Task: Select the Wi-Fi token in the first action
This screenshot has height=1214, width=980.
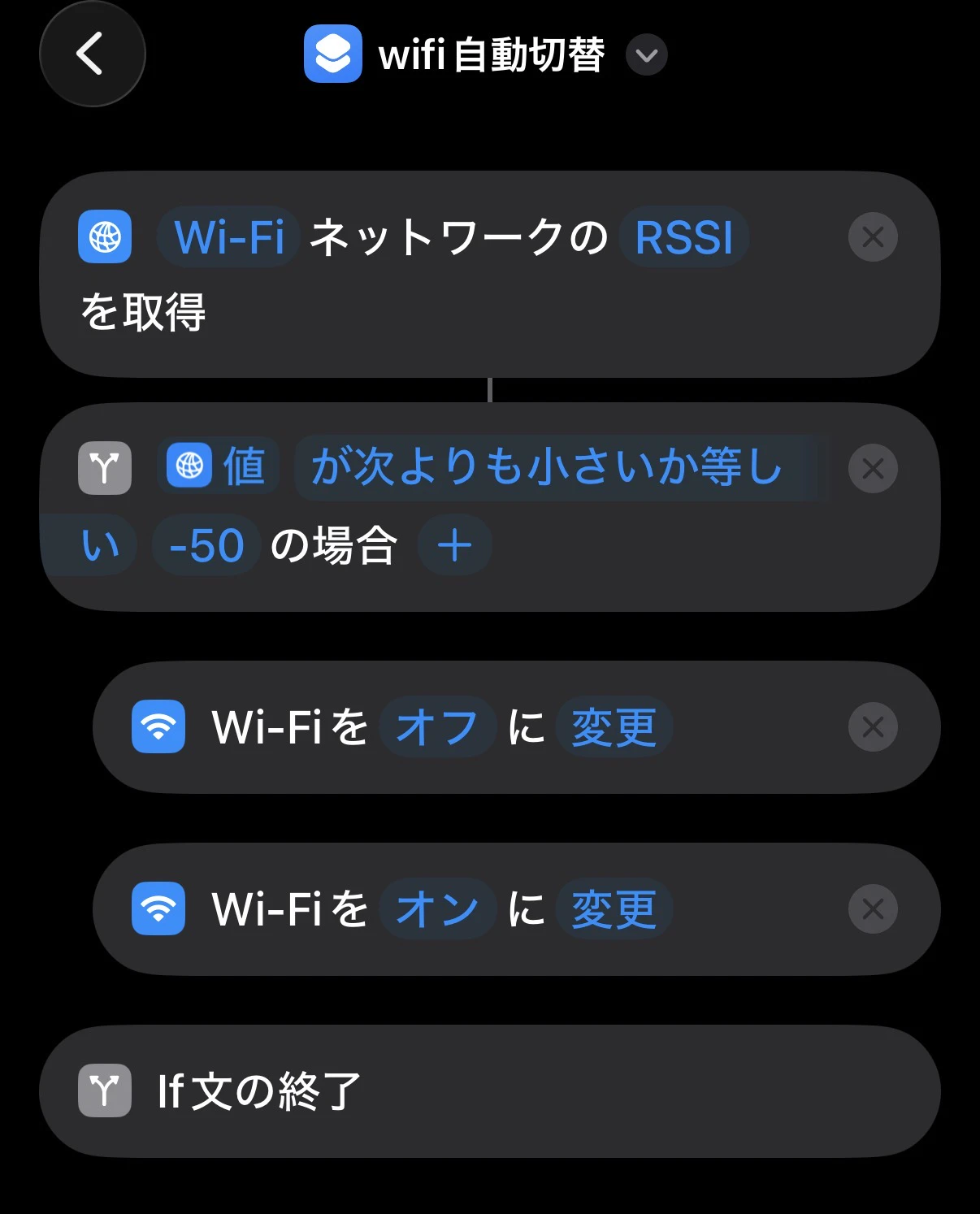Action: [228, 237]
